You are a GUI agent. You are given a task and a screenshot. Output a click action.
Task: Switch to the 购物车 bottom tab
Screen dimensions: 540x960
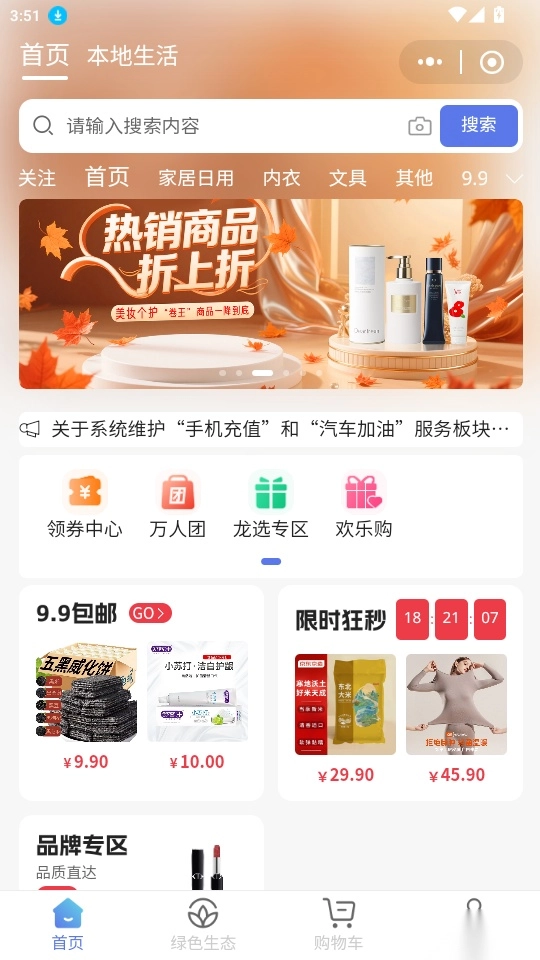click(x=338, y=924)
